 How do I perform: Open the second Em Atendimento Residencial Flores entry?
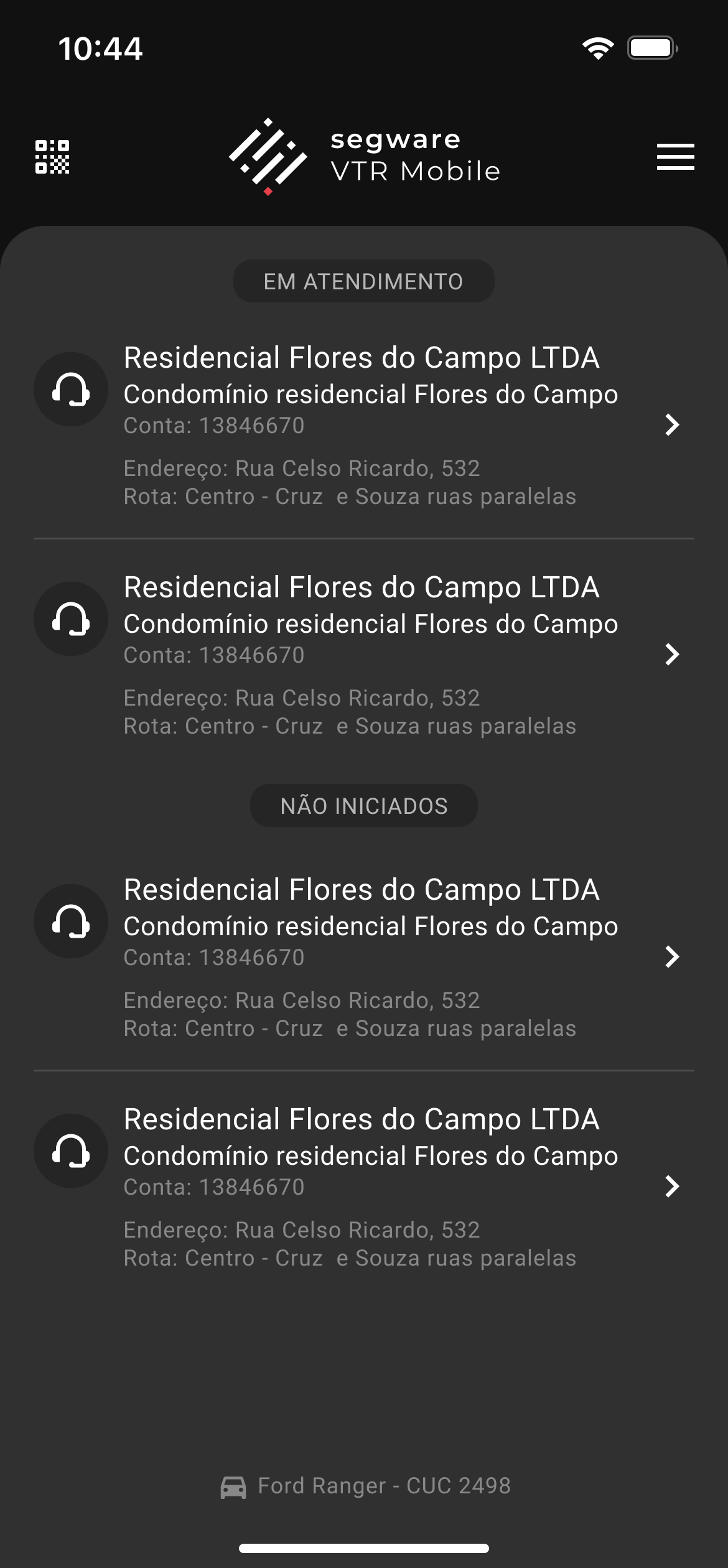pyautogui.click(x=363, y=655)
